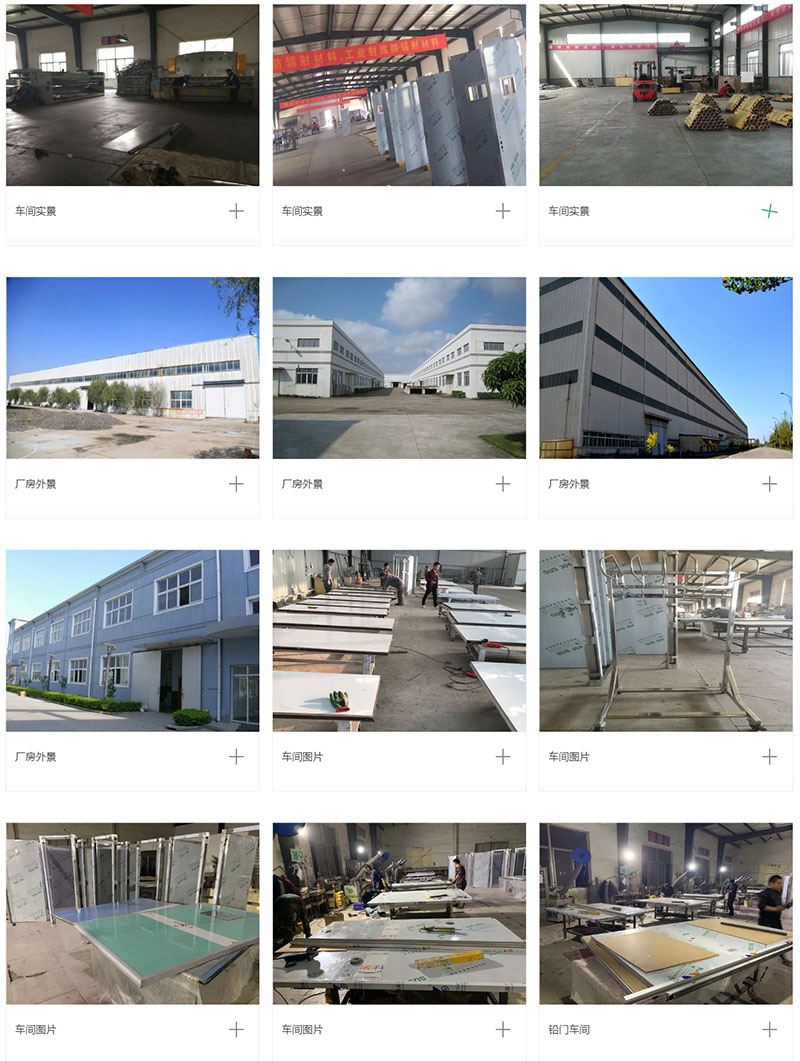Open the 厂房外景 card with the long warehouse side wall

[x=666, y=368]
